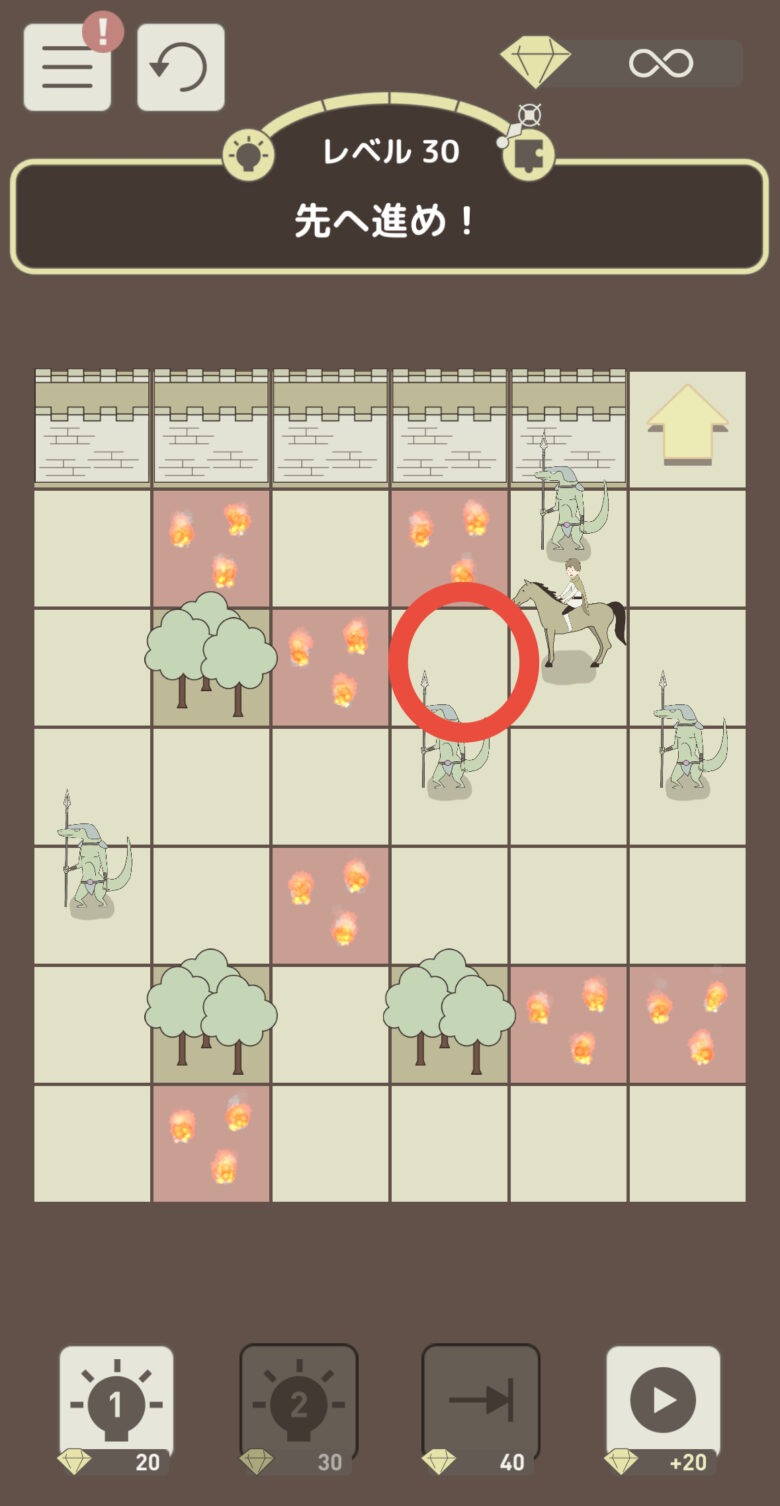Open the puzzle piece icon on banner
The width and height of the screenshot is (780, 1506).
(x=527, y=154)
